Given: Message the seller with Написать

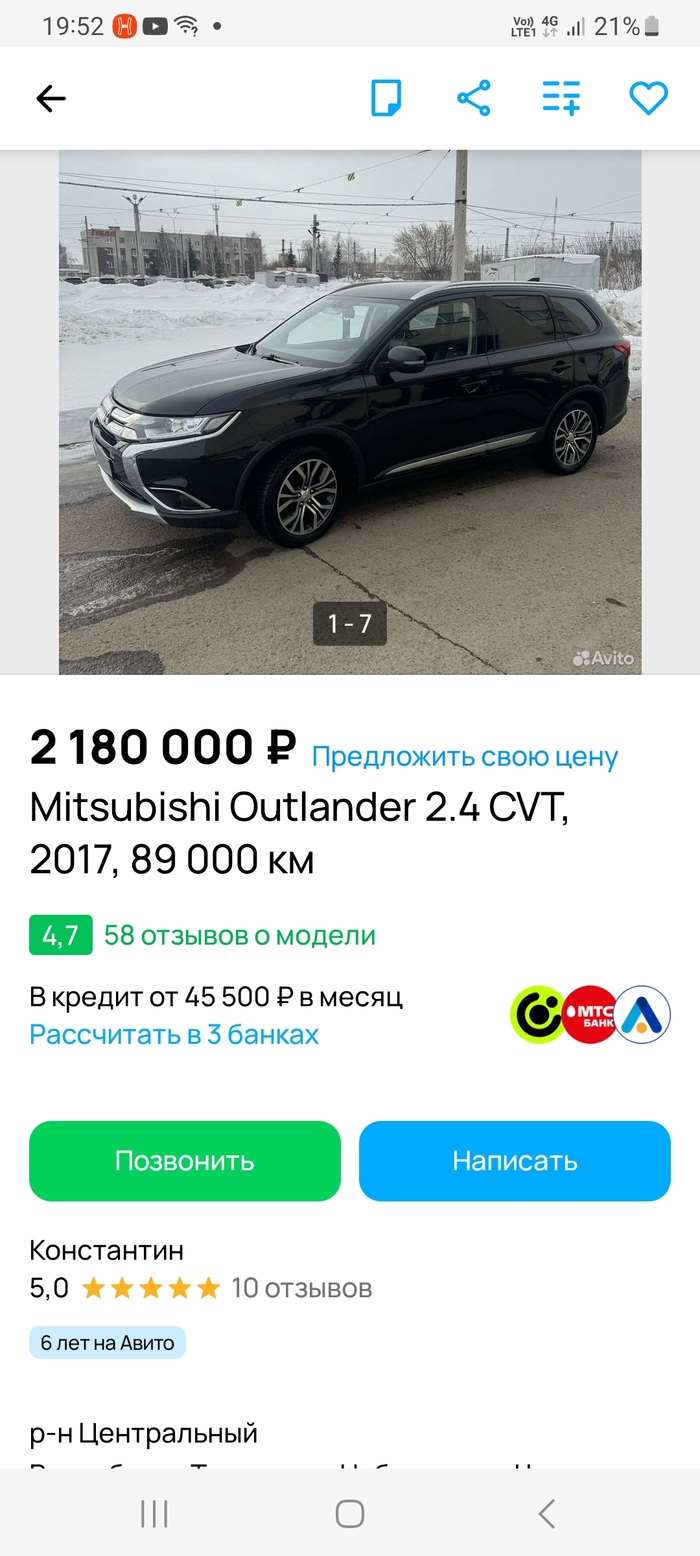Looking at the screenshot, I should [514, 1161].
